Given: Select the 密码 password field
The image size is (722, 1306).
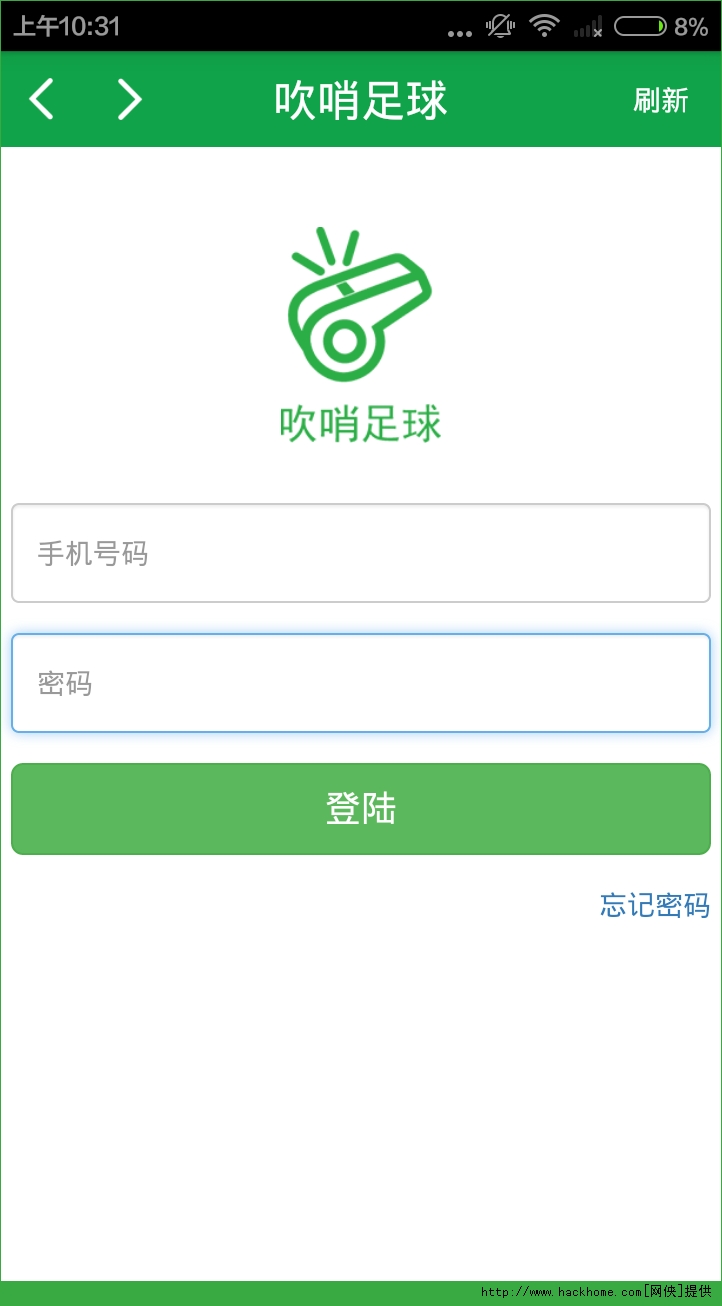Looking at the screenshot, I should [360, 683].
